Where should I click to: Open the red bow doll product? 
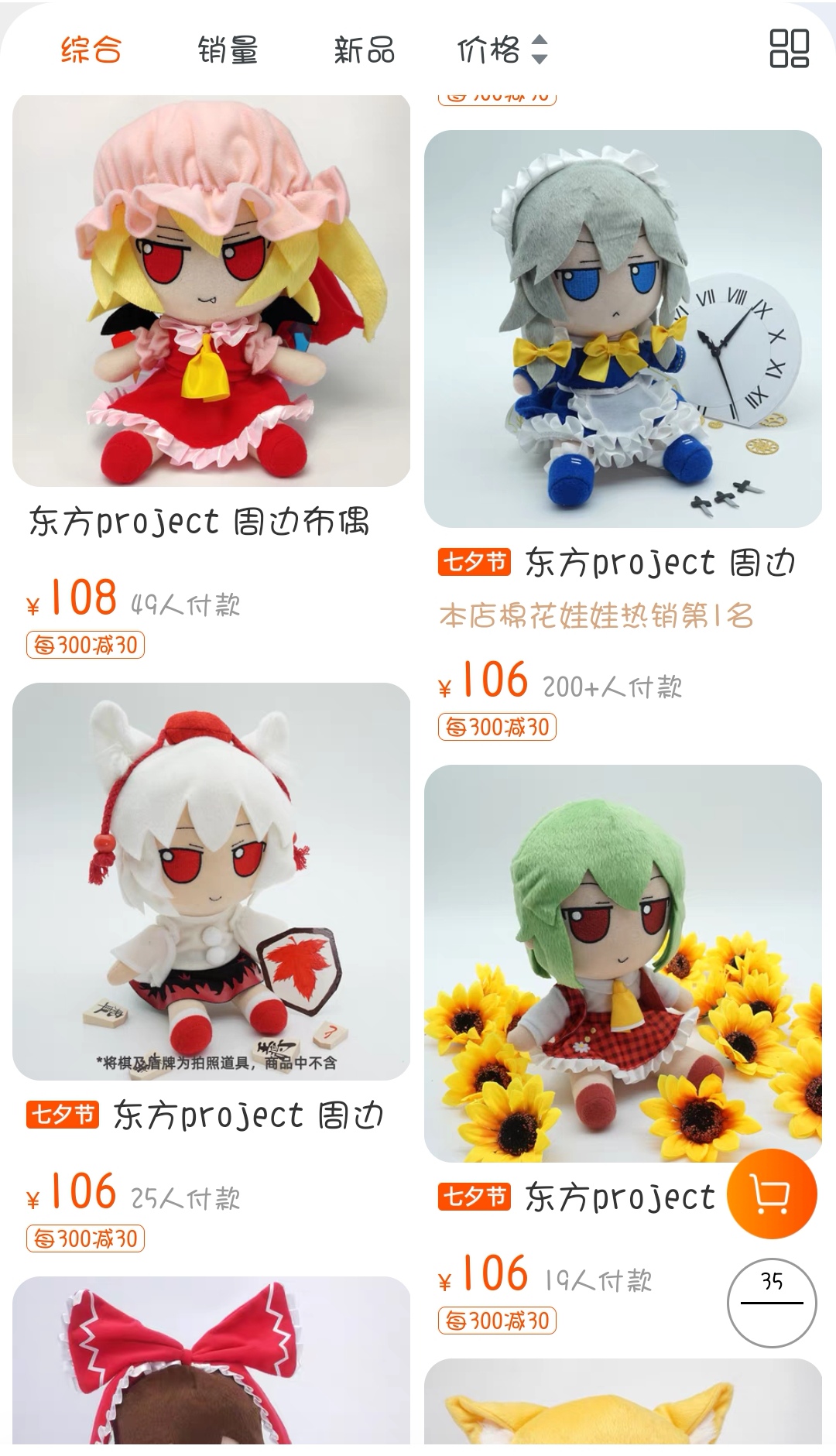(211, 1360)
